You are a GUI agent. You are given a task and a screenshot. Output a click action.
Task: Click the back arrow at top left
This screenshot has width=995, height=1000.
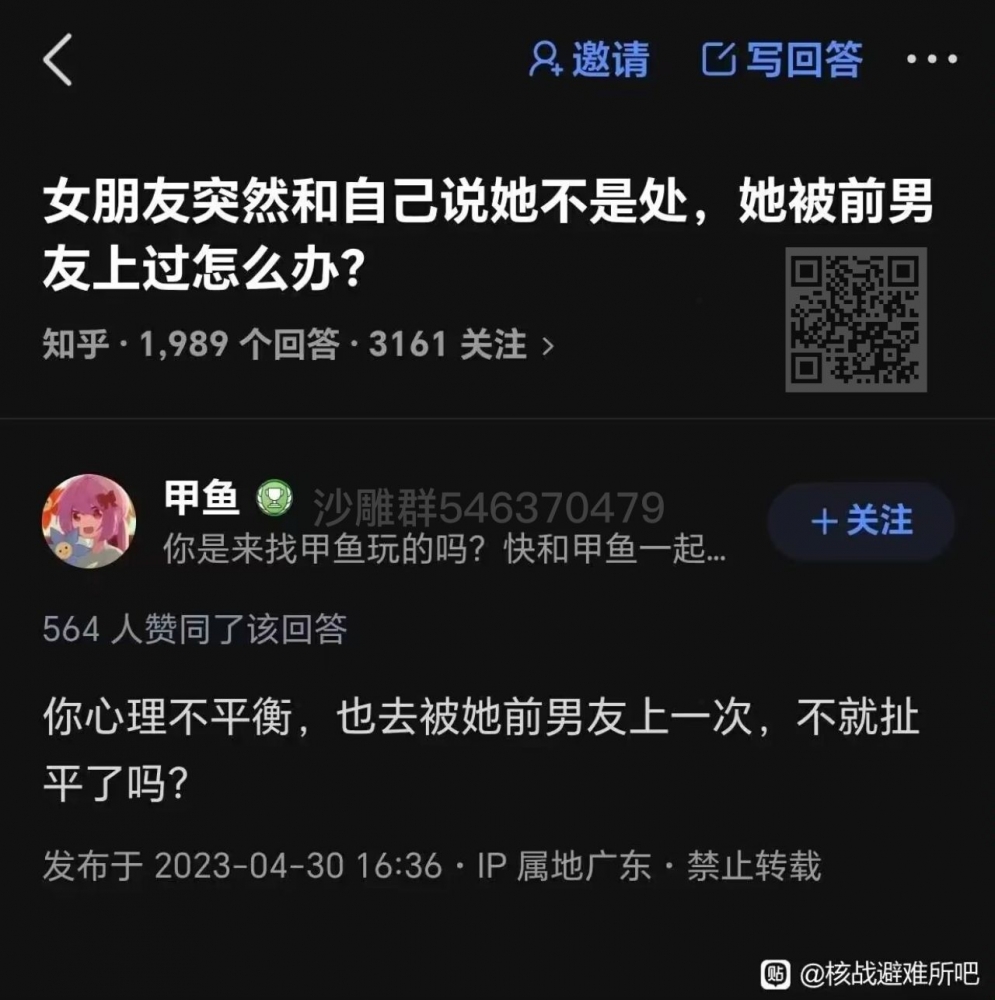(x=57, y=58)
